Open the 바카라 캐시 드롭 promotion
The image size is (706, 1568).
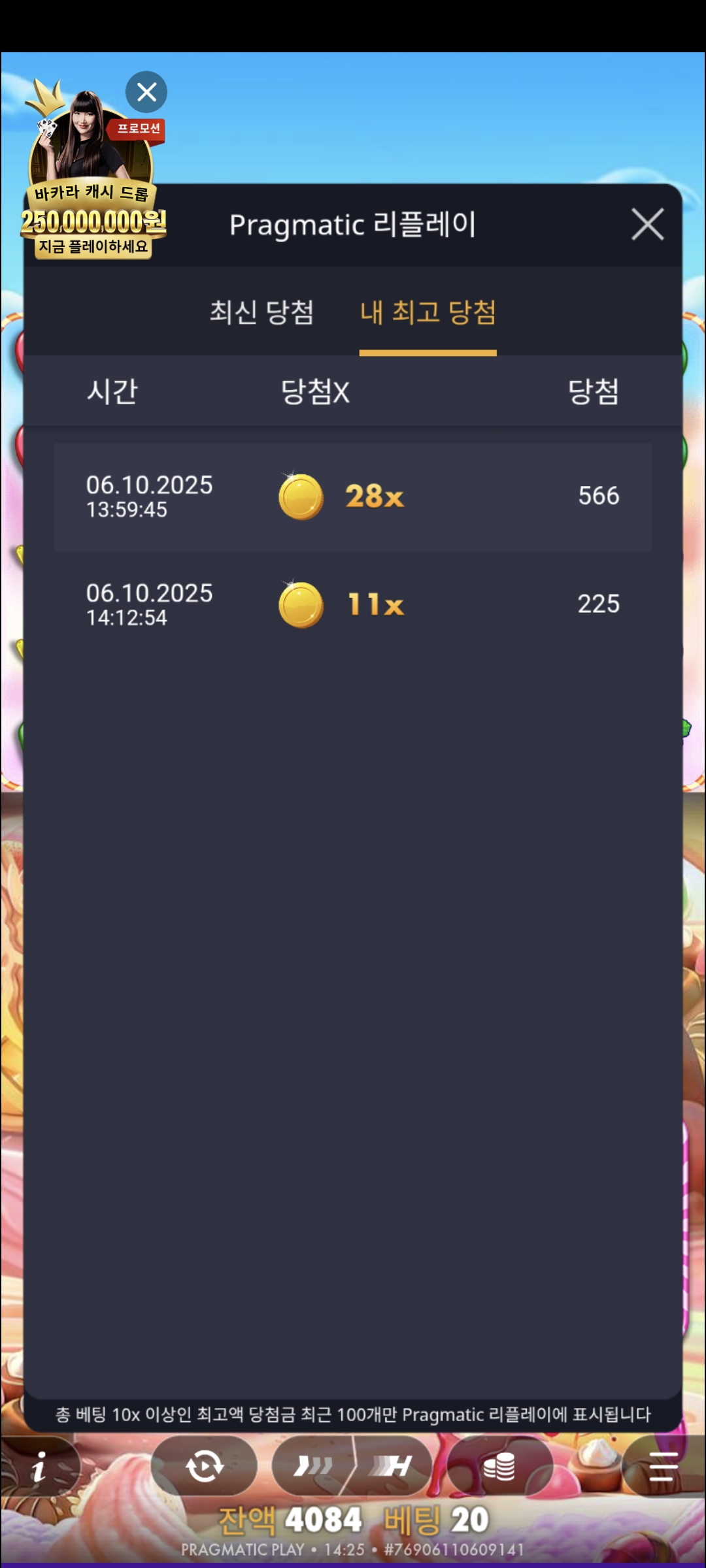pyautogui.click(x=92, y=196)
